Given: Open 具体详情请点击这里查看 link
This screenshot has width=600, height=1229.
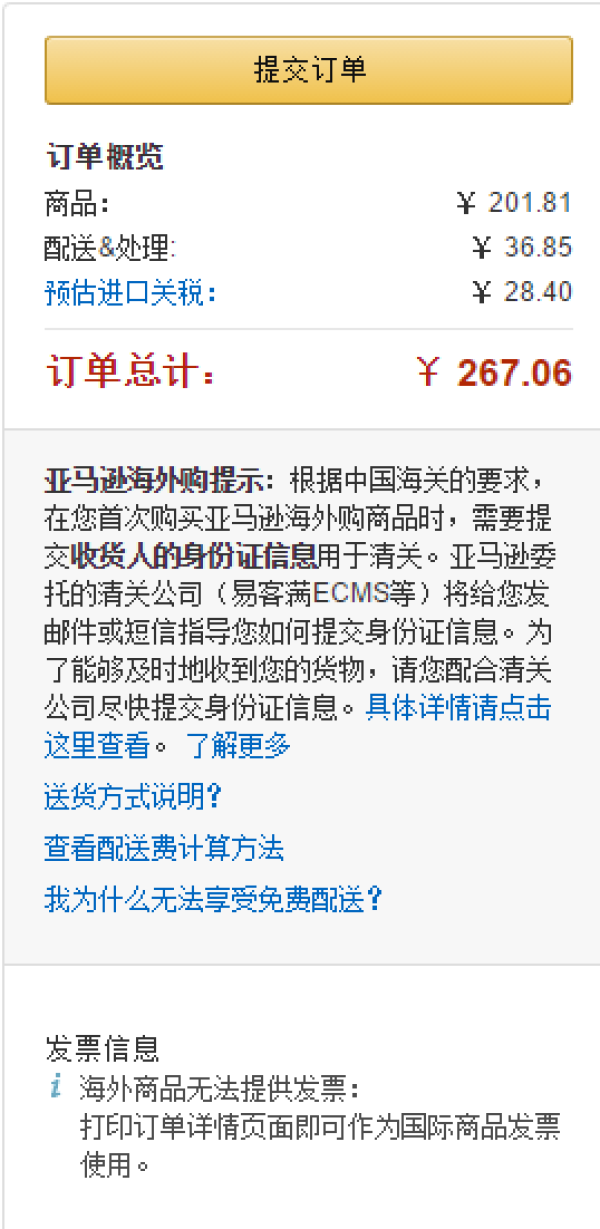Looking at the screenshot, I should coord(458,708).
